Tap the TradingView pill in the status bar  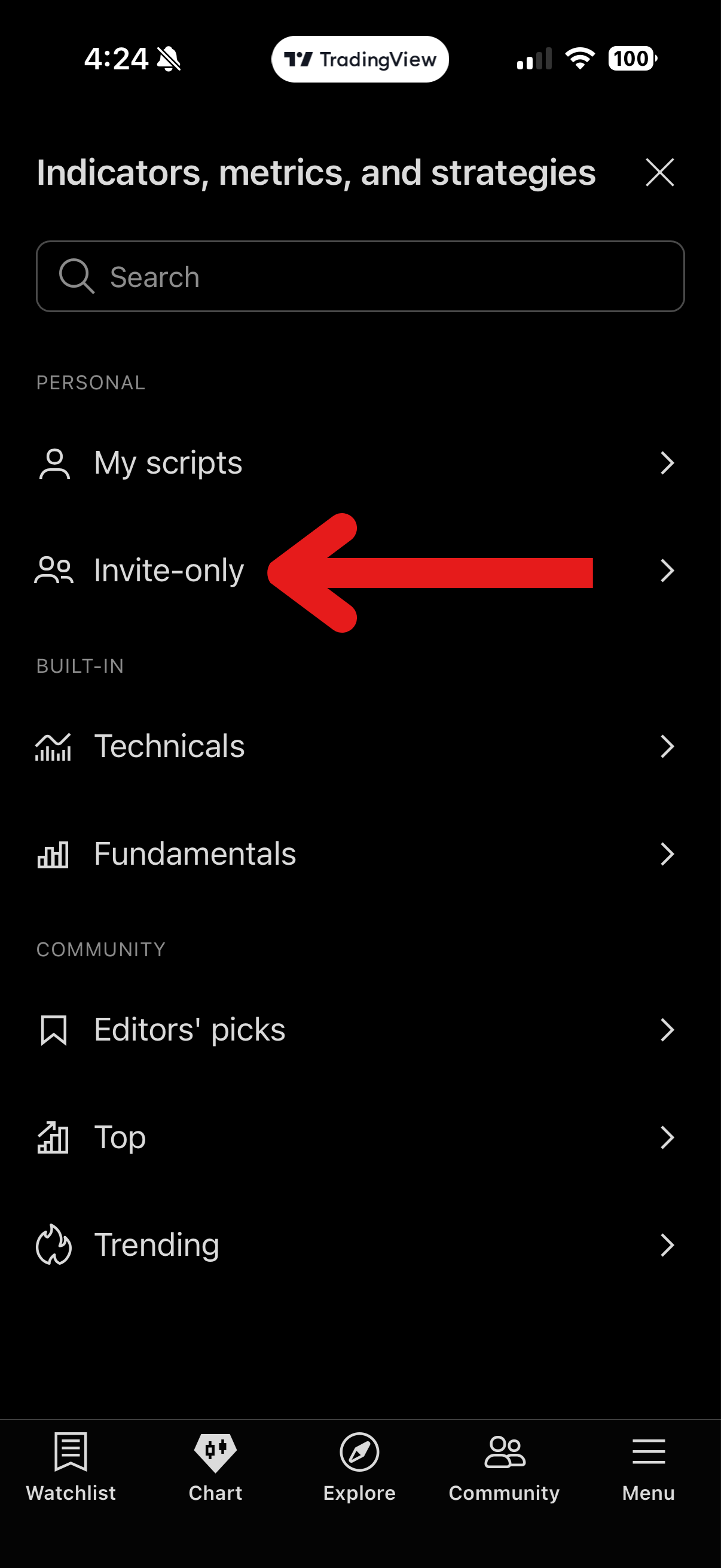coord(360,59)
